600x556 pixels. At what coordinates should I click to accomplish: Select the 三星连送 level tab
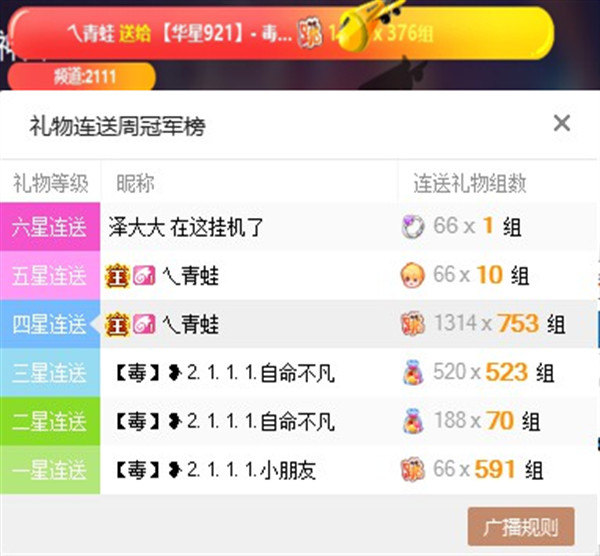pos(50,373)
